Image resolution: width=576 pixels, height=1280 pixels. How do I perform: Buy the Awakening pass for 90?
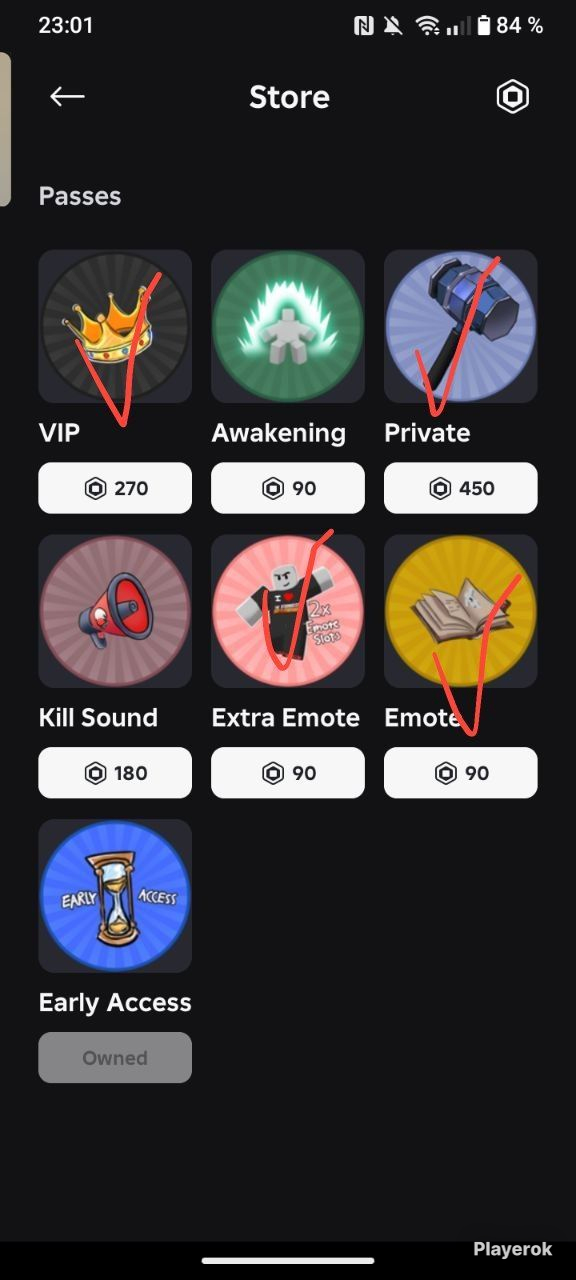pyautogui.click(x=288, y=488)
